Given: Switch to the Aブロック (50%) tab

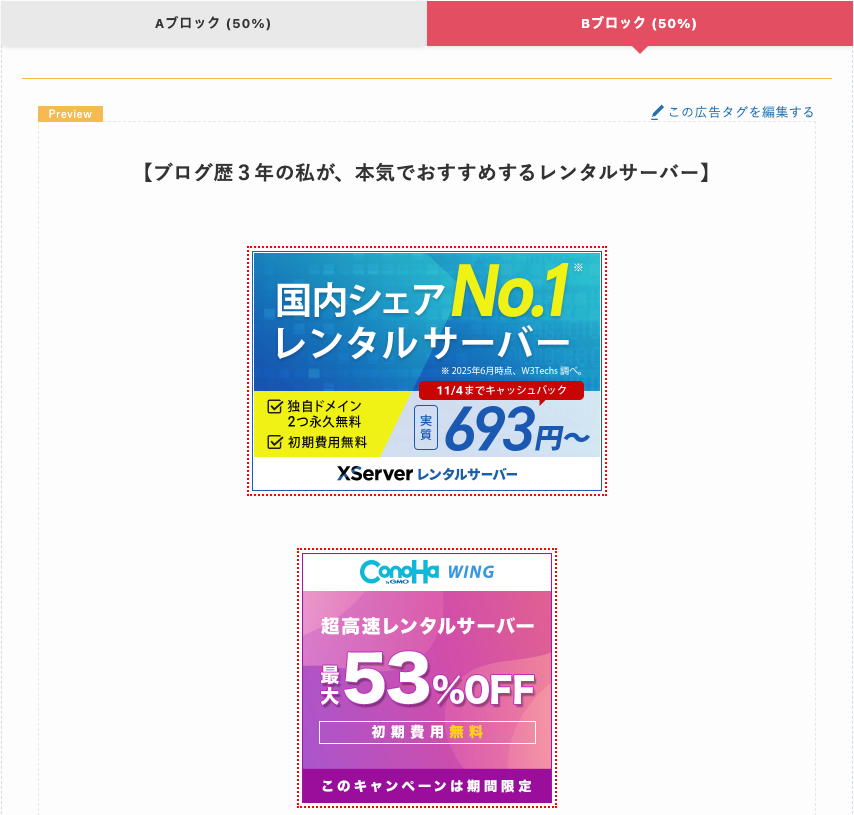Looking at the screenshot, I should (213, 23).
